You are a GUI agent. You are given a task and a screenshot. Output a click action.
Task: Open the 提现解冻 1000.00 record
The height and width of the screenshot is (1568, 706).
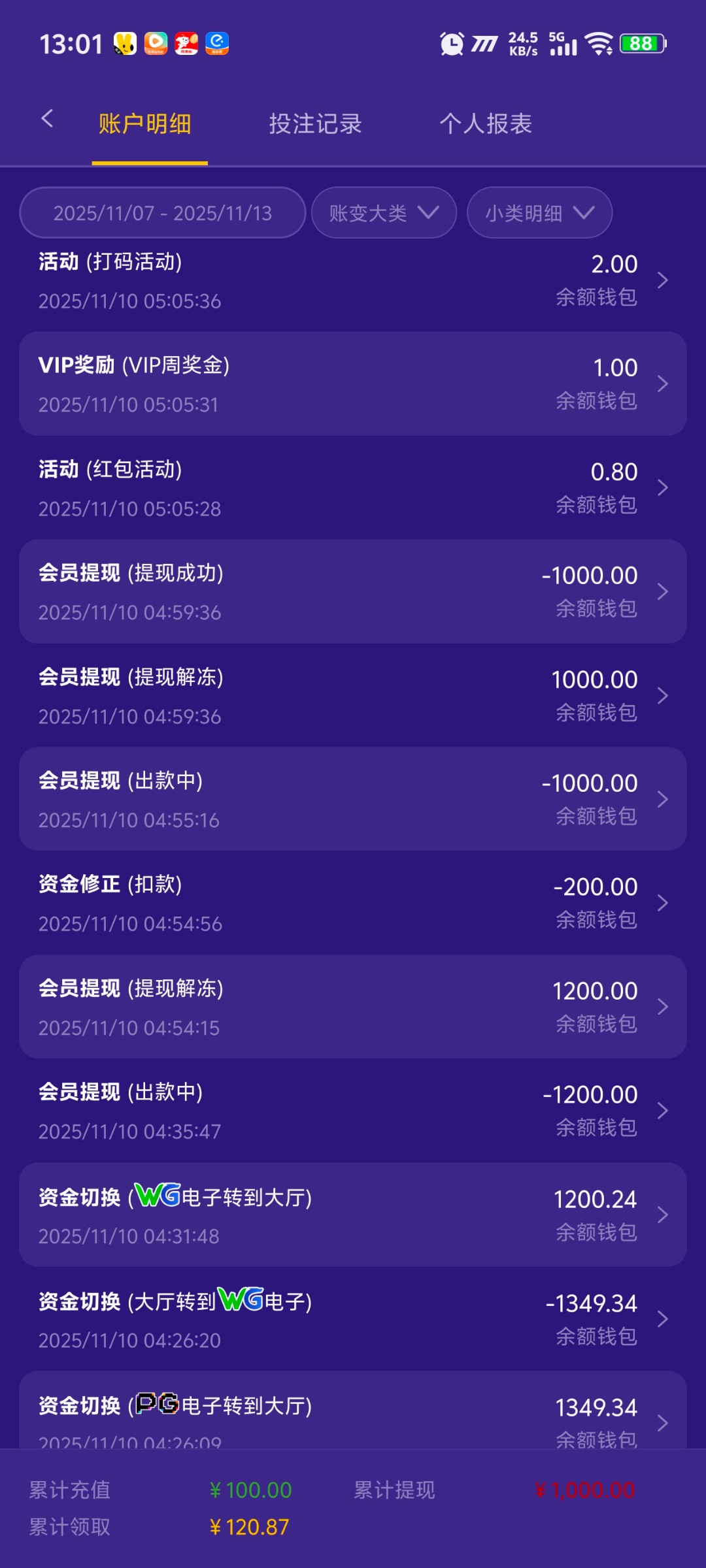(x=353, y=696)
